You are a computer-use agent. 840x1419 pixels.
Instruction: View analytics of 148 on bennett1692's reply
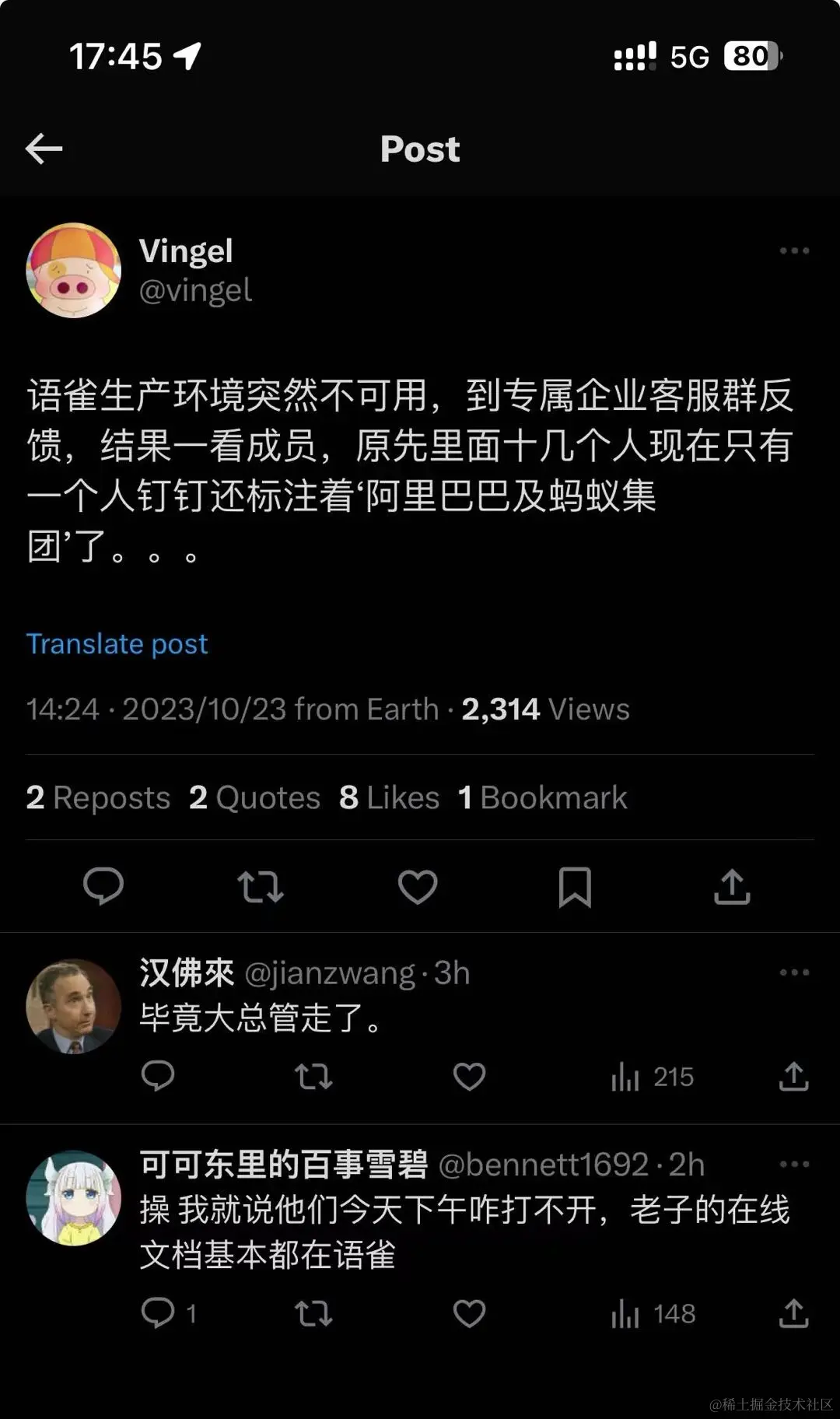pyautogui.click(x=653, y=1313)
